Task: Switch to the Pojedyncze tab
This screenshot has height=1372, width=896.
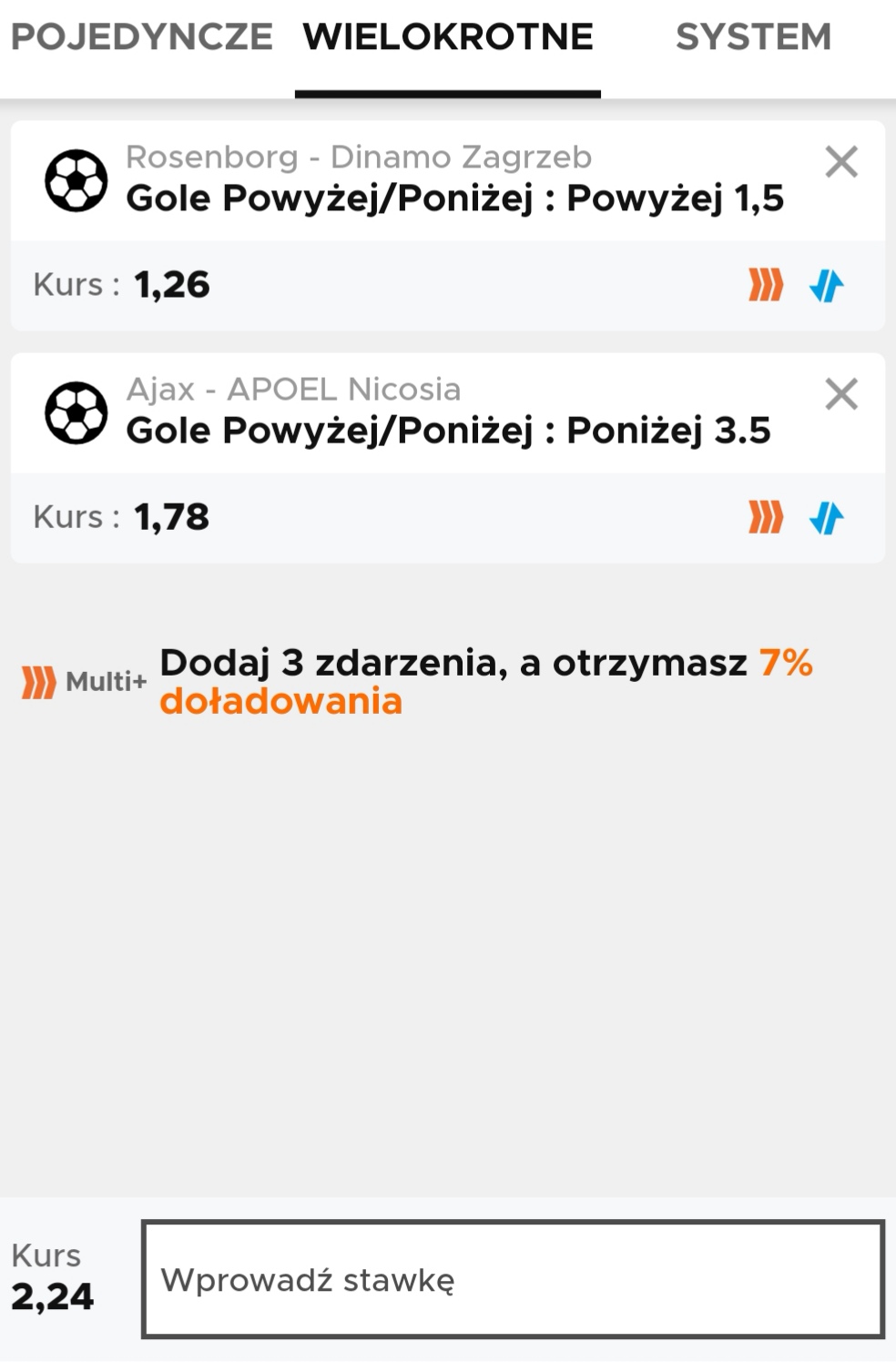Action: pos(141,37)
